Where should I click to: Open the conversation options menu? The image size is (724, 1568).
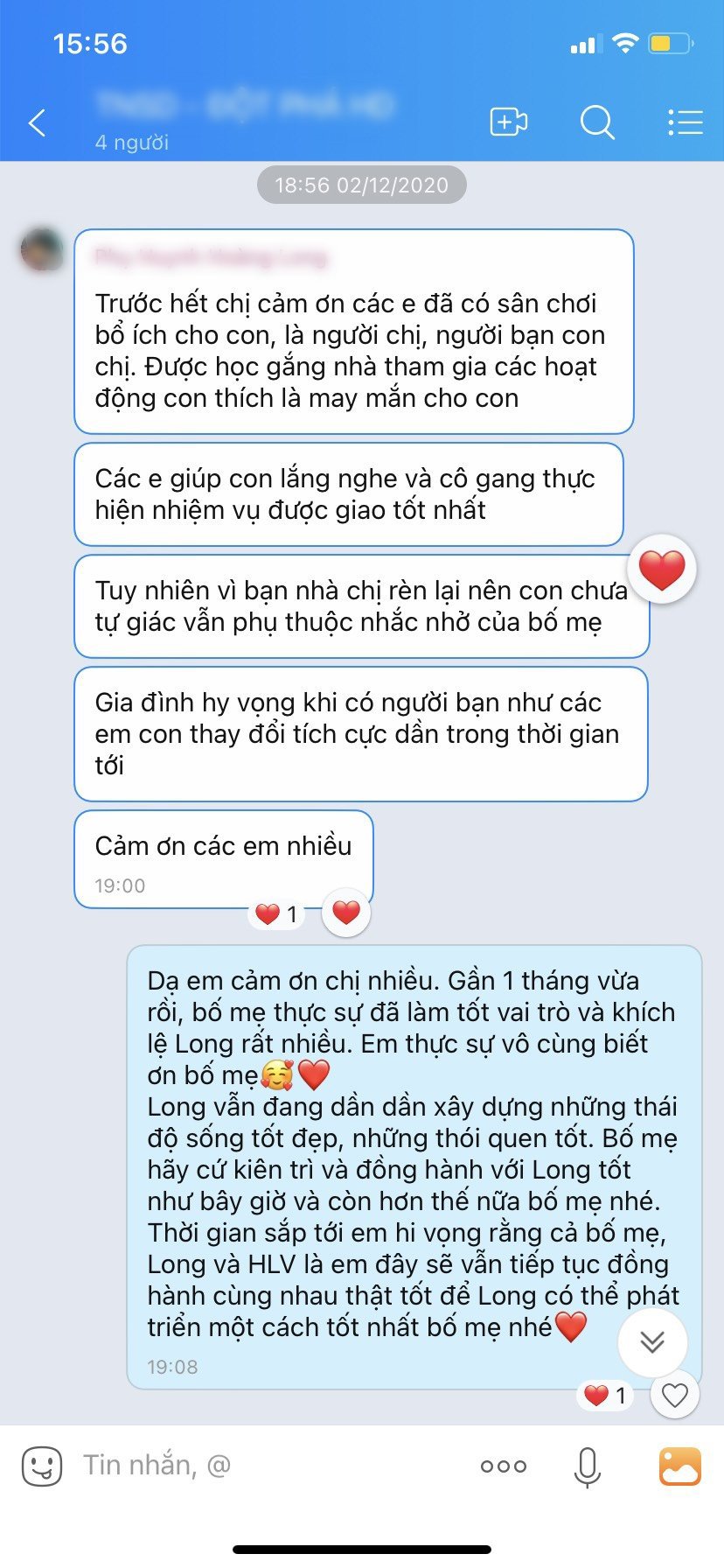point(686,122)
